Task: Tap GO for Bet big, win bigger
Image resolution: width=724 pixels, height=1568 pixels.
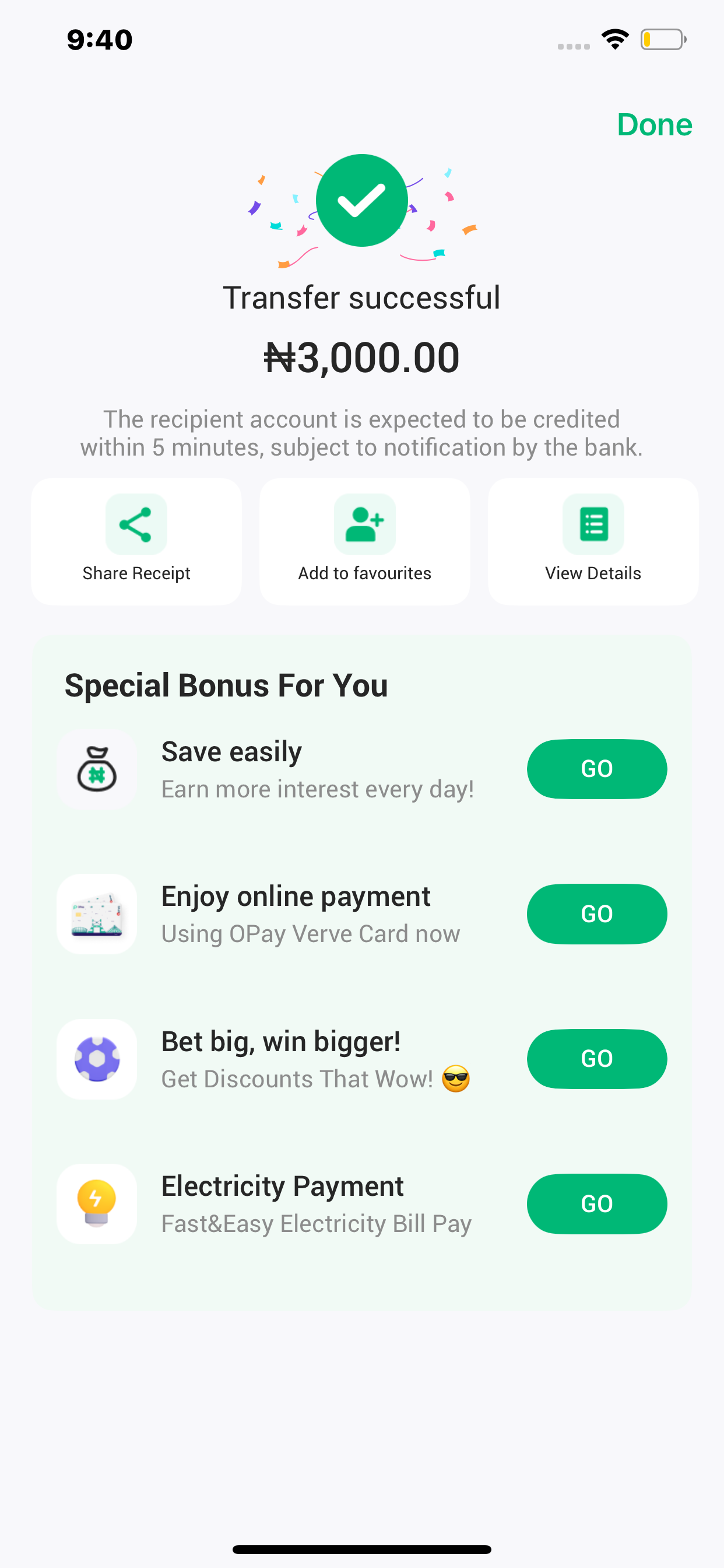Action: 596,1059
